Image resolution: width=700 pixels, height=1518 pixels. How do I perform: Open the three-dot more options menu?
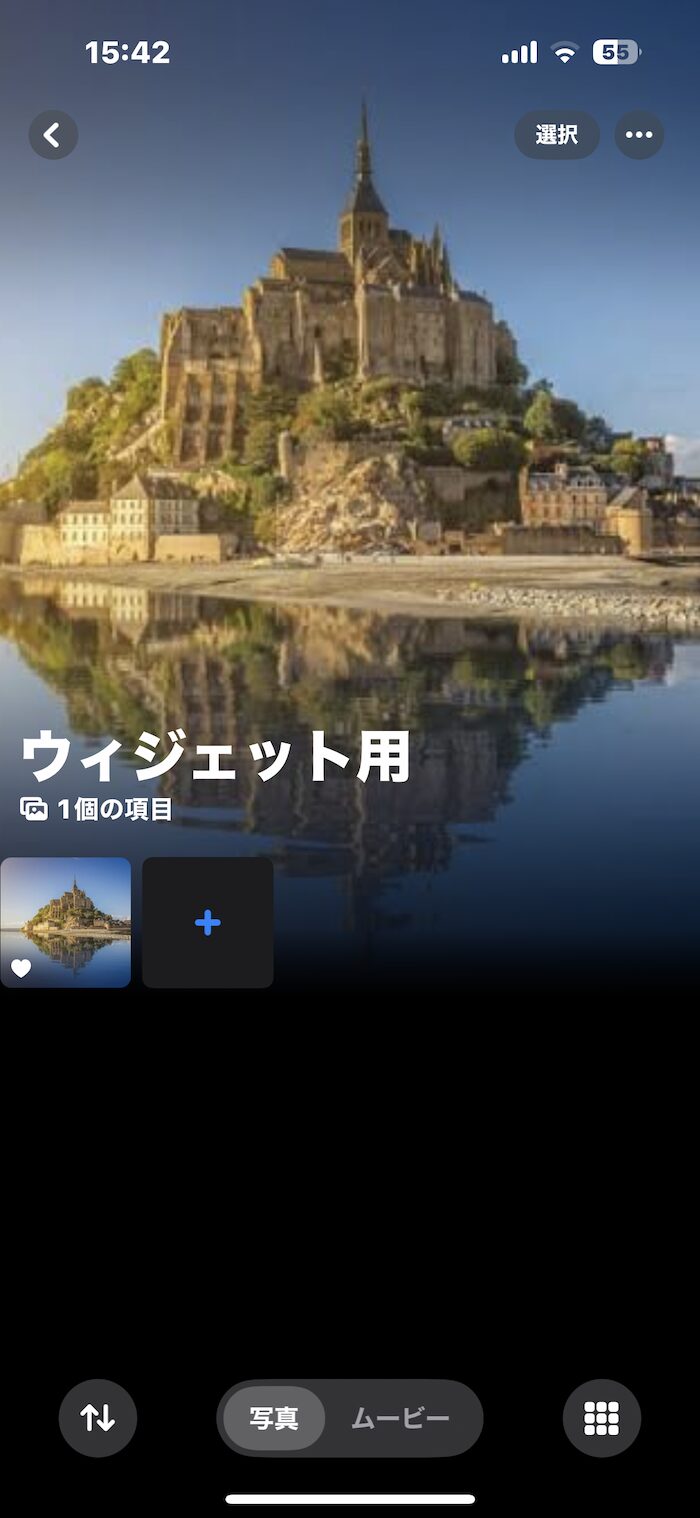pos(639,135)
